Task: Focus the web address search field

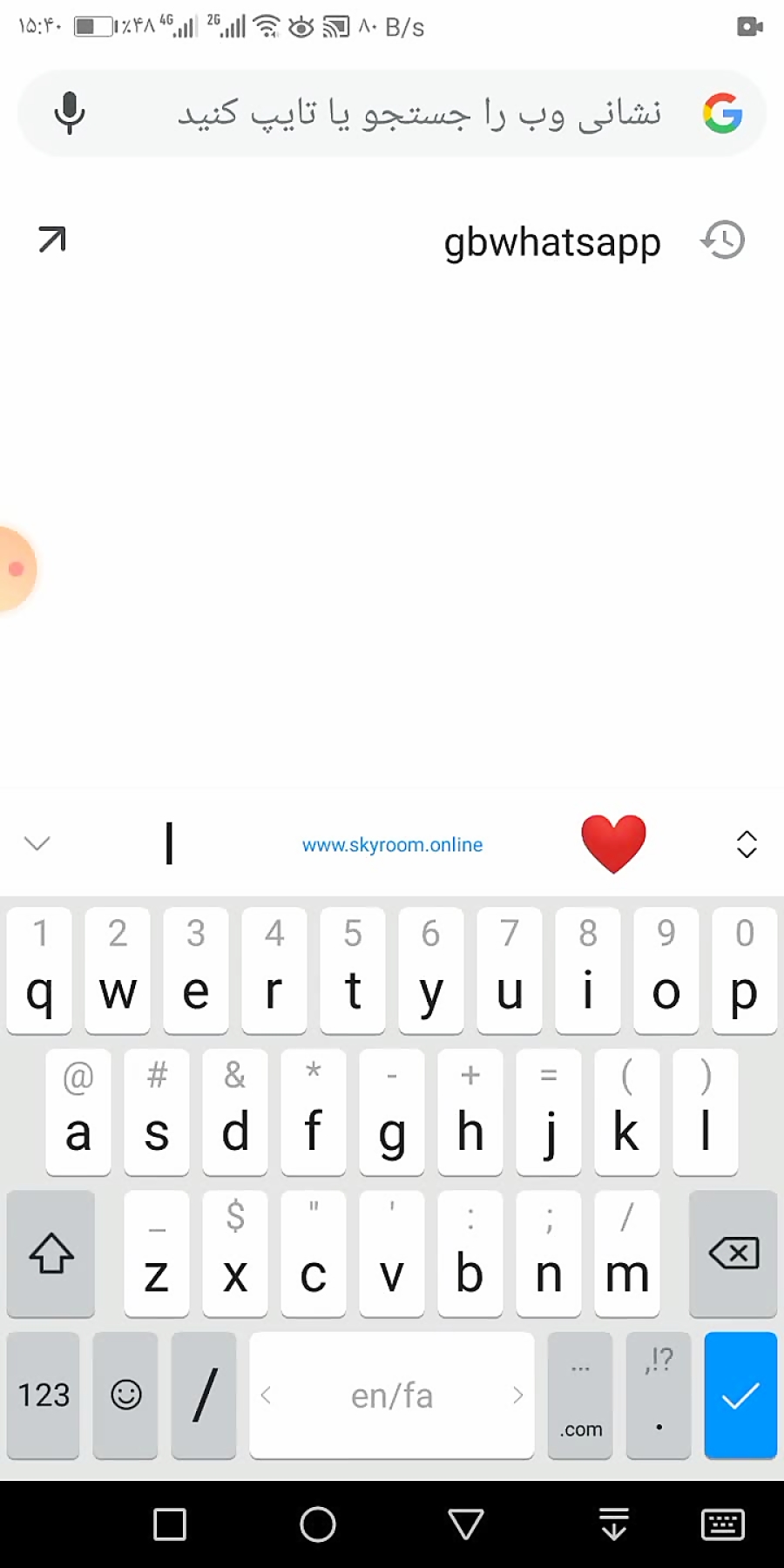Action: 418,113
